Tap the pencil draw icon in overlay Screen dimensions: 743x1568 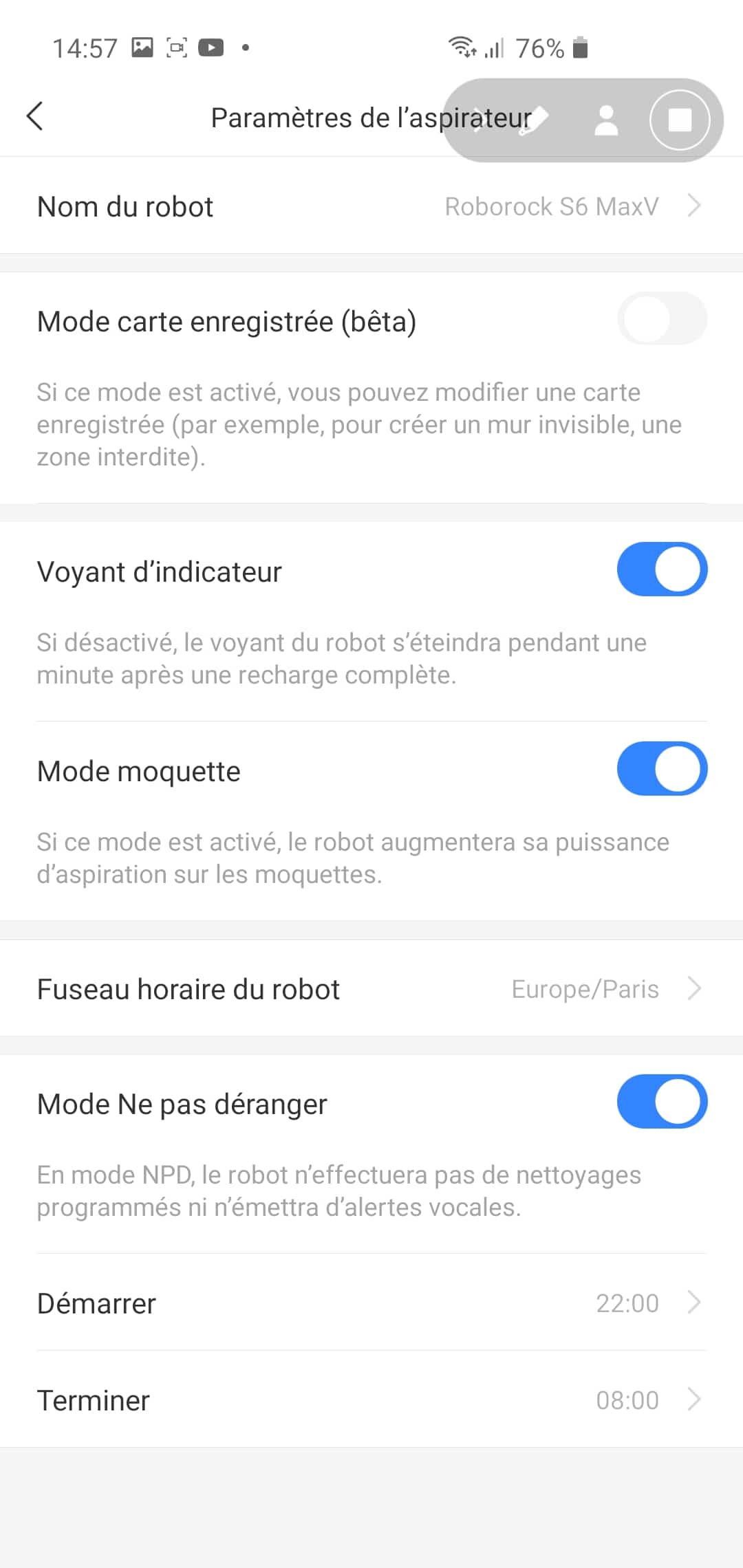(533, 120)
